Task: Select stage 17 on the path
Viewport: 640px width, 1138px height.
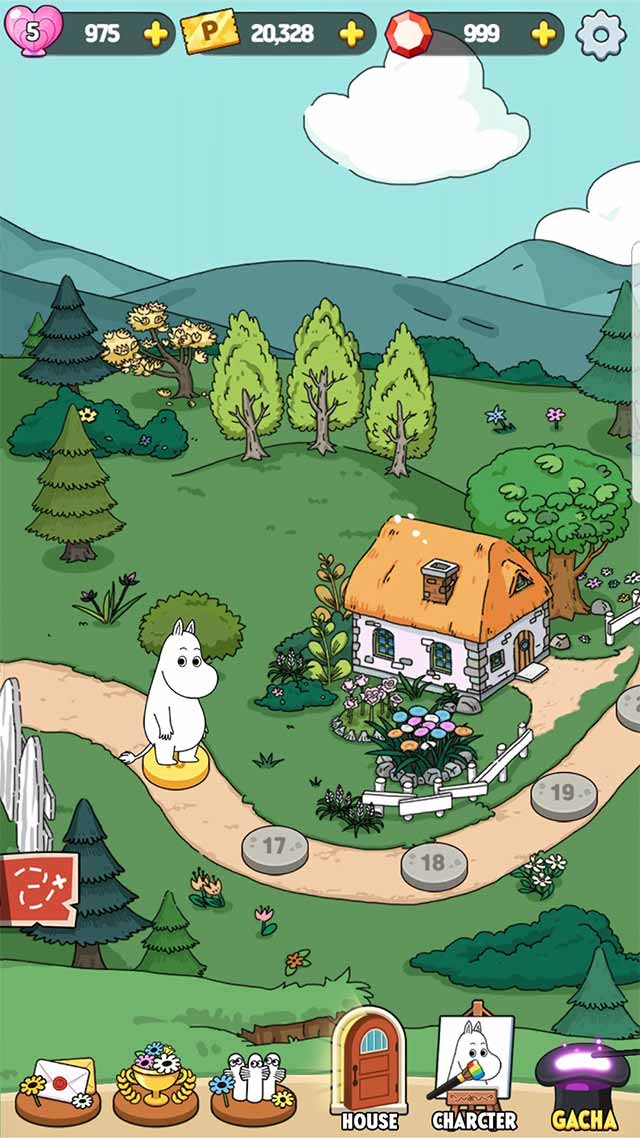Action: point(275,849)
